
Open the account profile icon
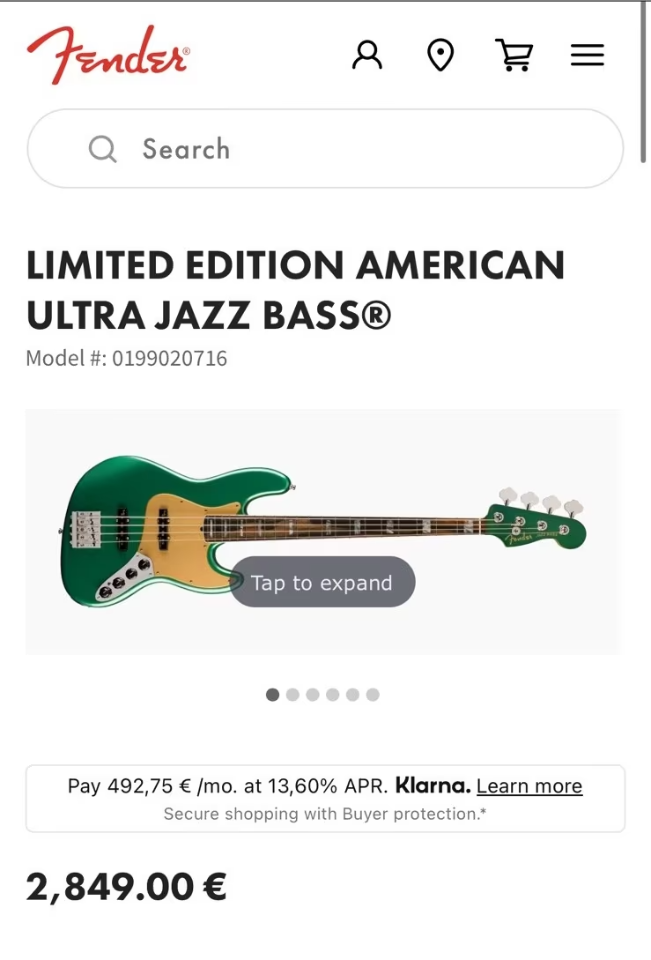click(x=367, y=55)
